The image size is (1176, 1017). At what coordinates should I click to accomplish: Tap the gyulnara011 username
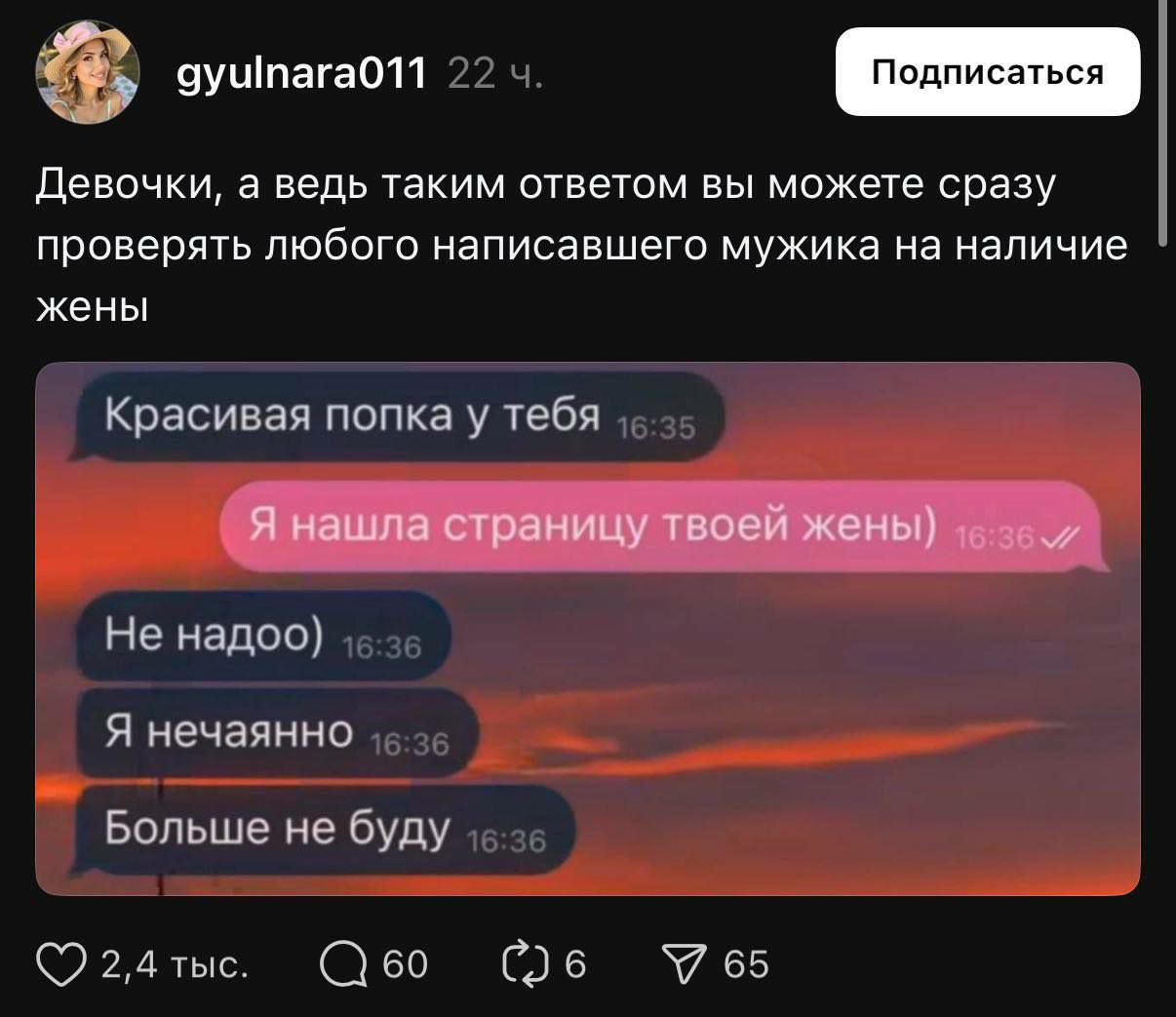pos(301,73)
